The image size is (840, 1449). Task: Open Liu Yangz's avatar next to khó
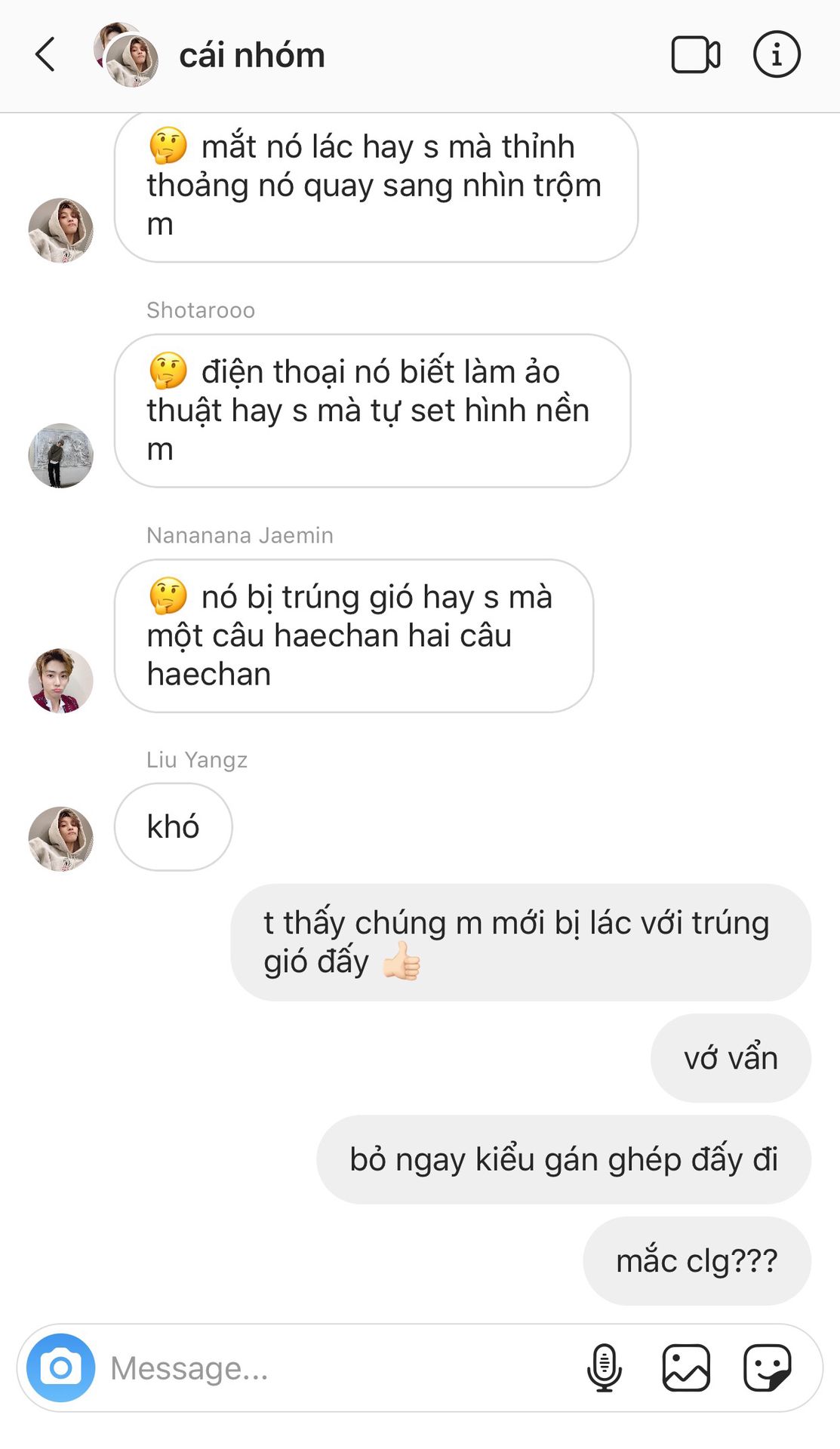pyautogui.click(x=60, y=838)
